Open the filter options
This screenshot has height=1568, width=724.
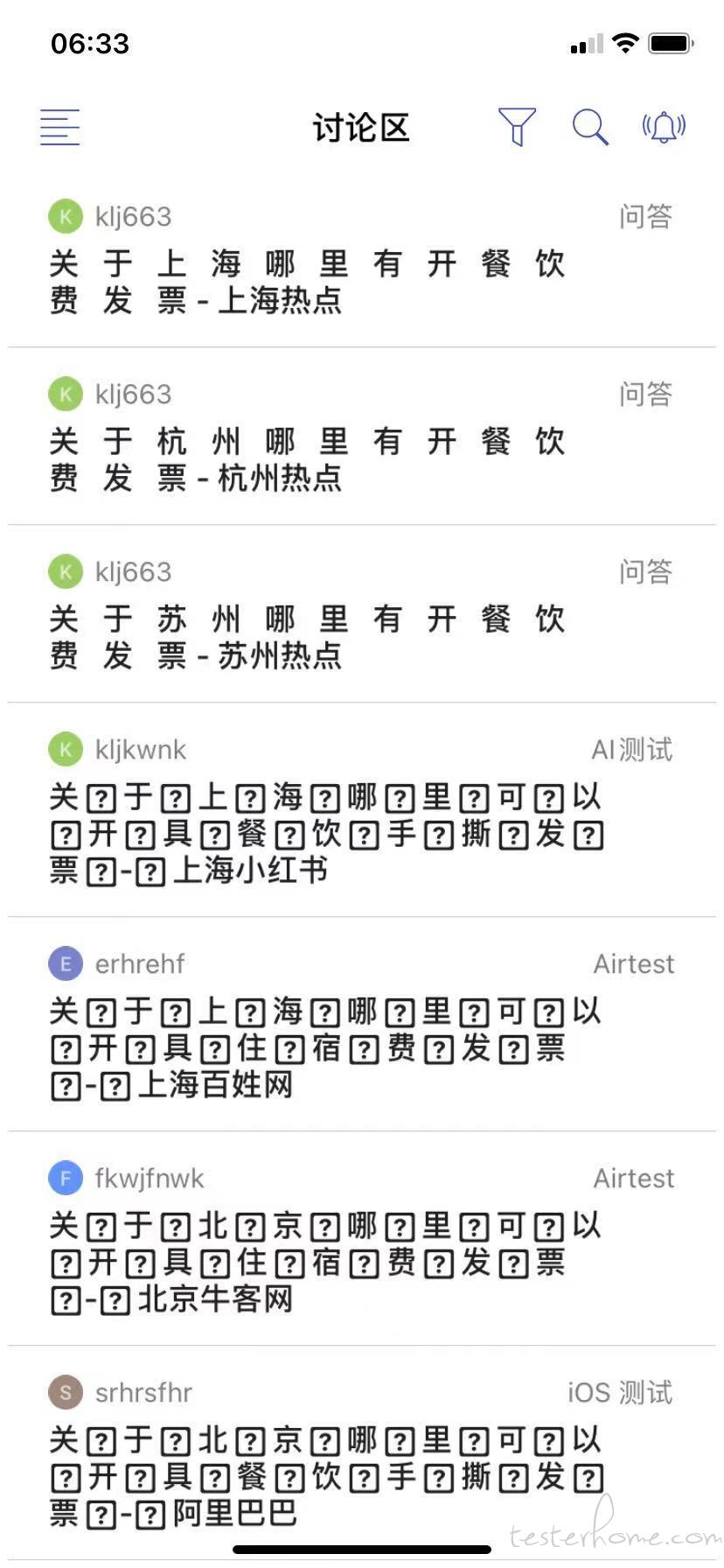(517, 128)
